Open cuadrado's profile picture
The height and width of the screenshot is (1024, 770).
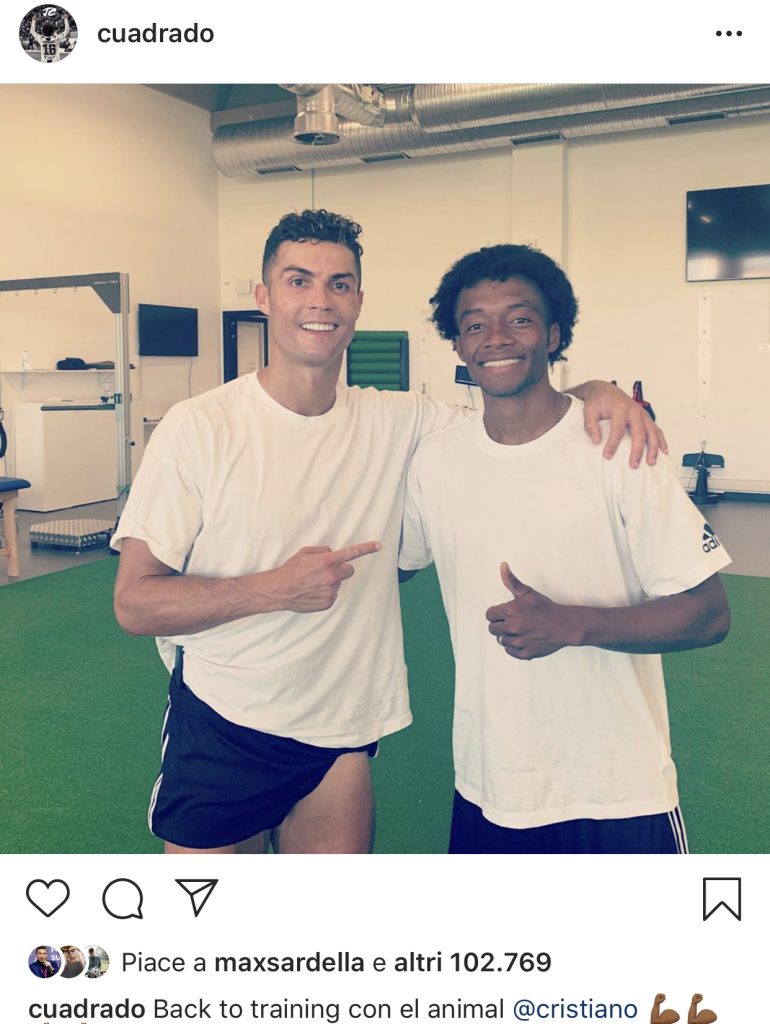pos(48,34)
